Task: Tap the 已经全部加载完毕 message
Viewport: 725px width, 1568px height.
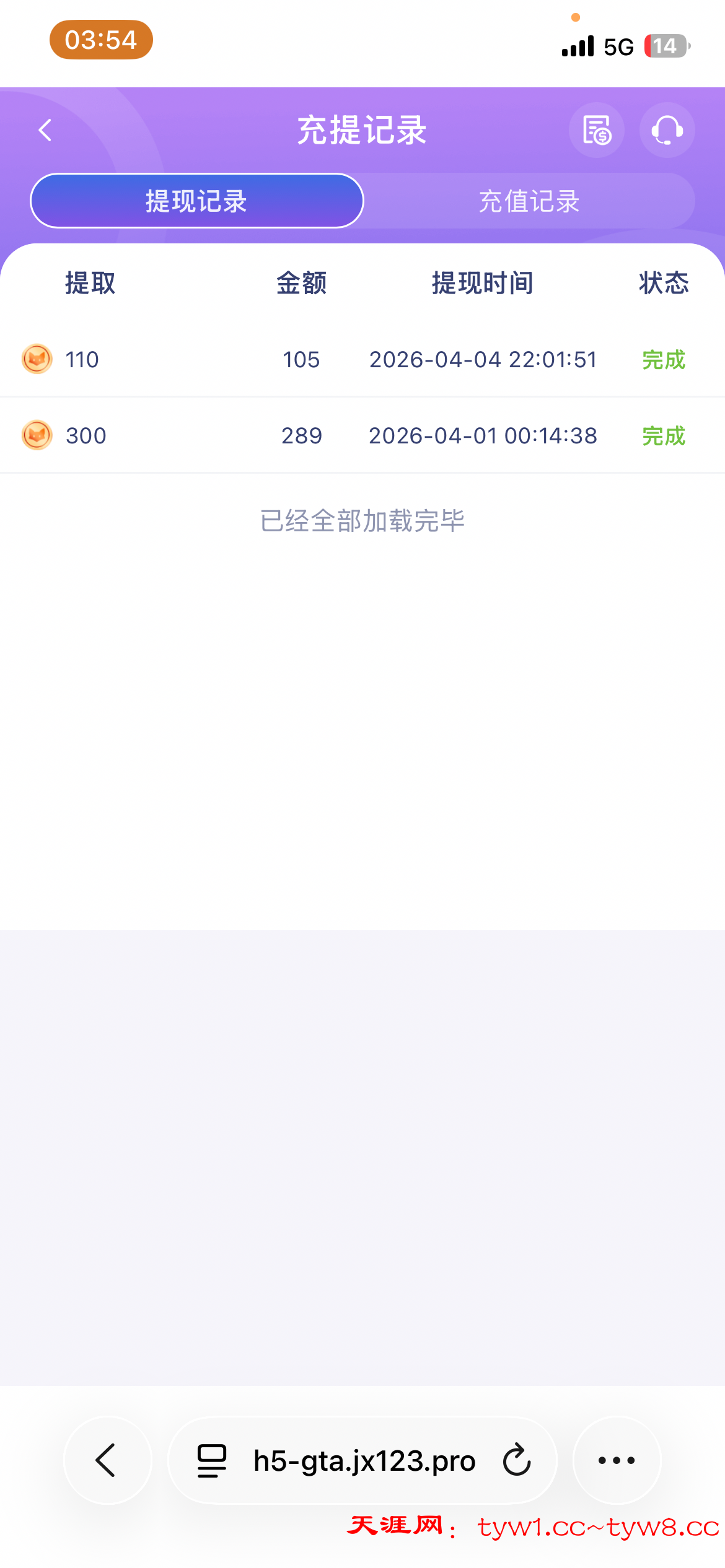Action: 362,521
